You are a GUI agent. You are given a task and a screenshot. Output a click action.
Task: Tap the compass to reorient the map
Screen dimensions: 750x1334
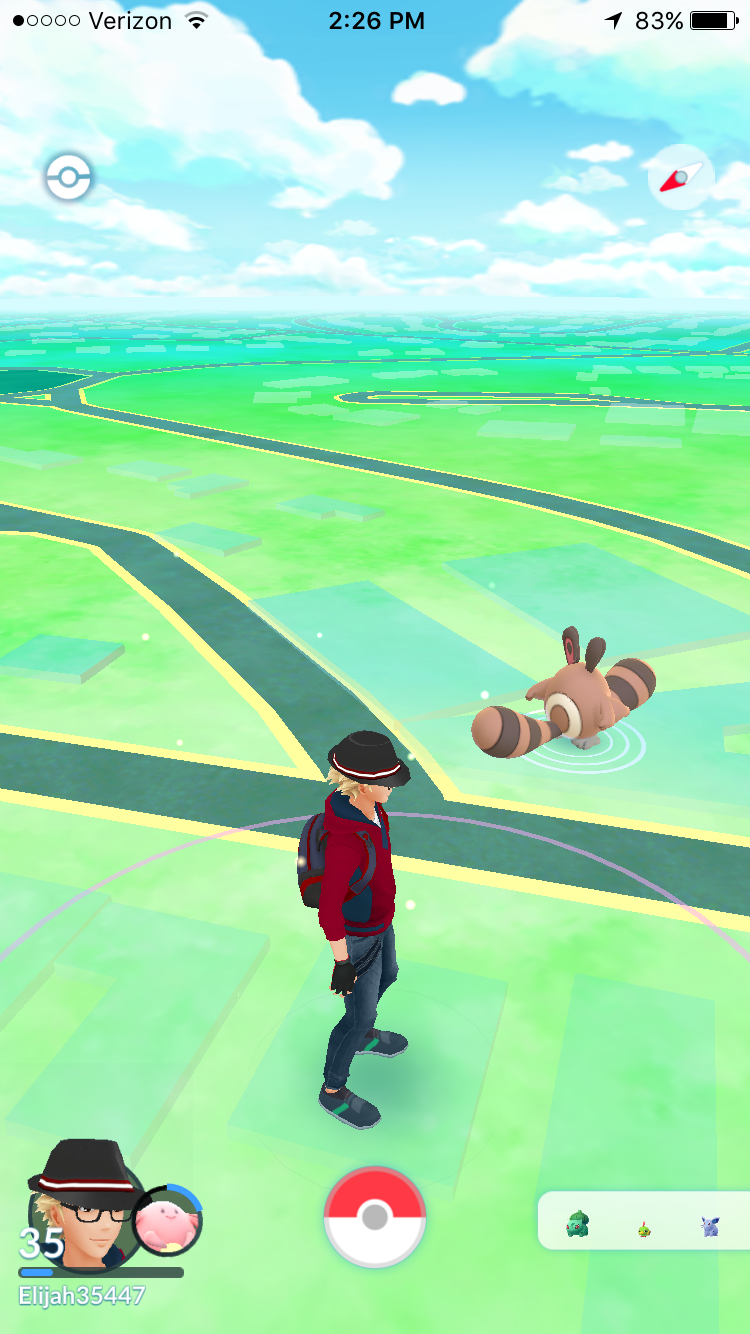(681, 178)
